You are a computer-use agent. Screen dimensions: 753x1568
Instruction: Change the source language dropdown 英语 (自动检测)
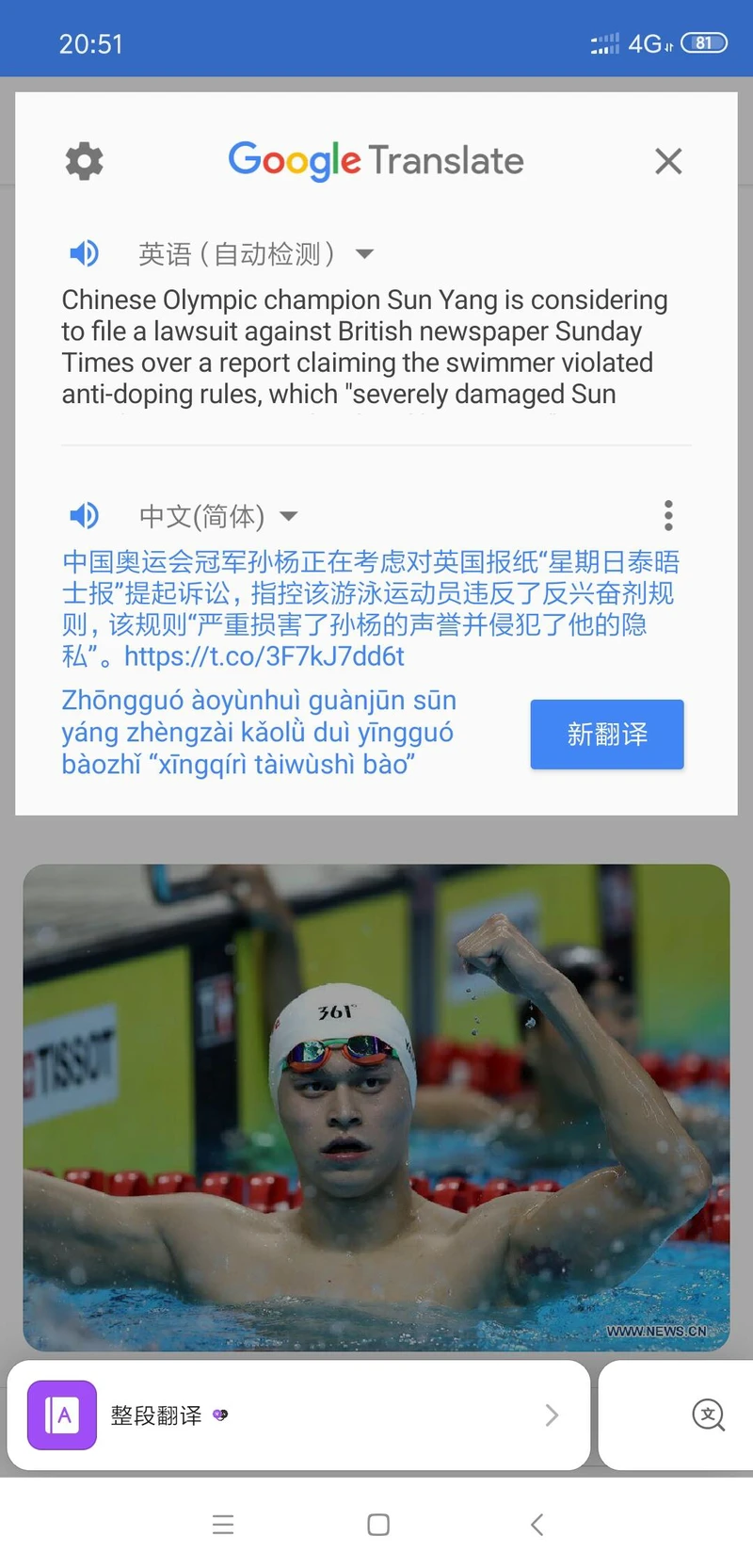click(x=256, y=253)
